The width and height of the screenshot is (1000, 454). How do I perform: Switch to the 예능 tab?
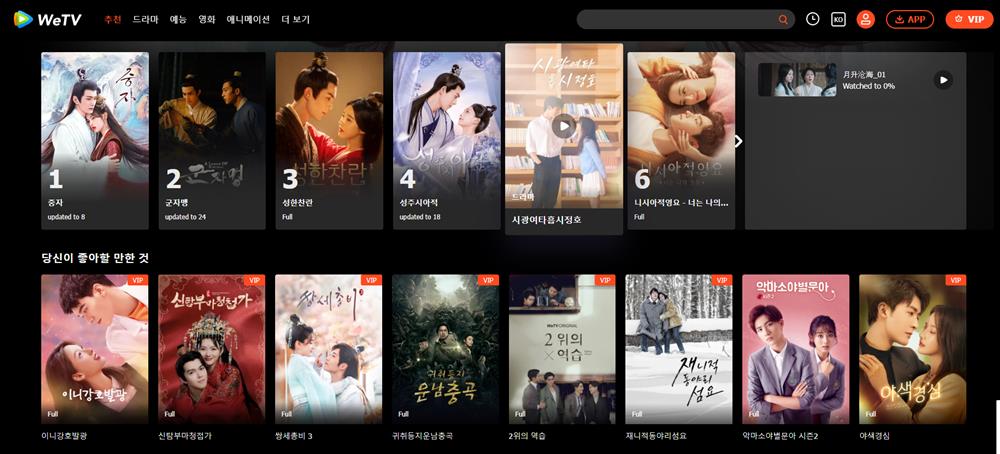(178, 19)
